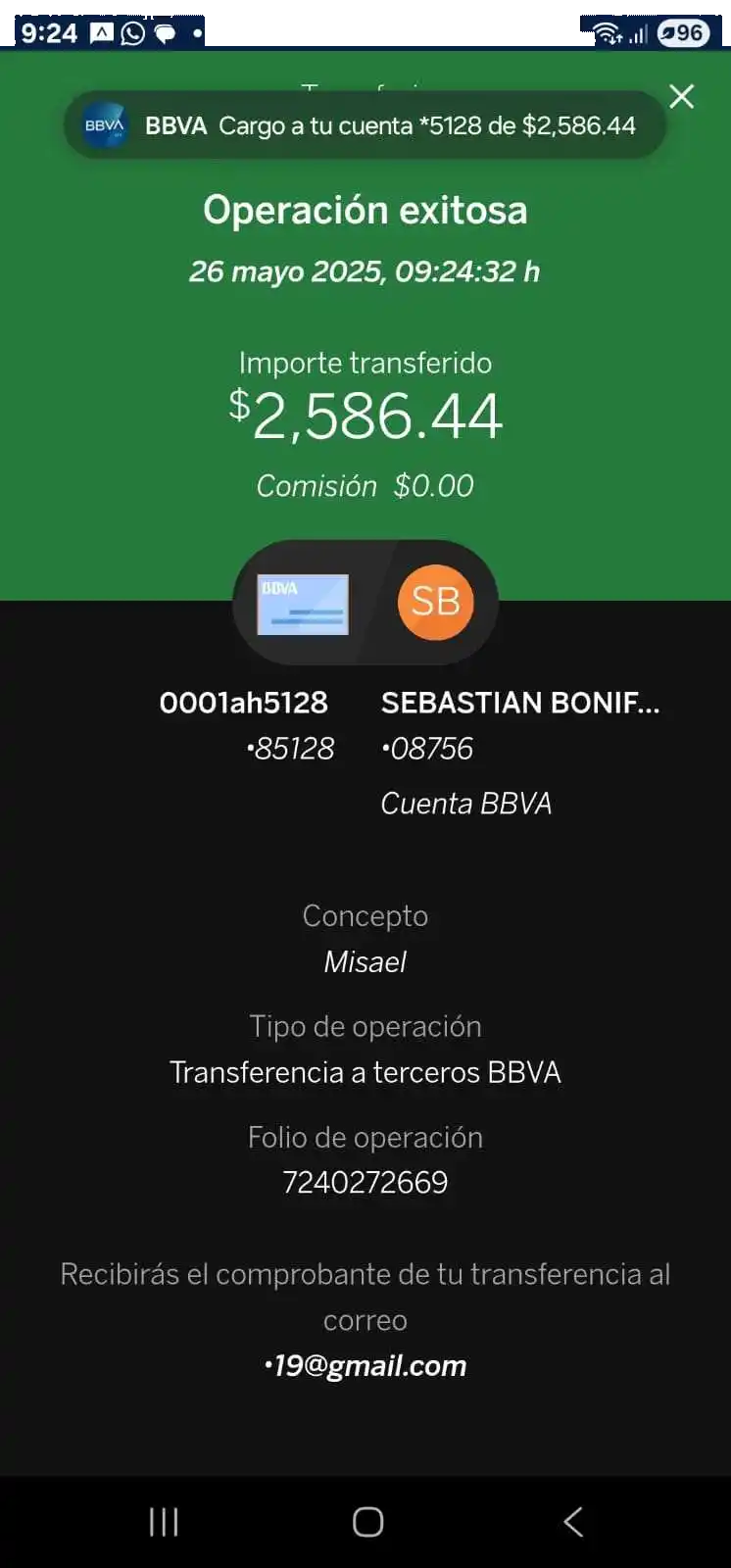Show recent apps

pyautogui.click(x=164, y=1521)
